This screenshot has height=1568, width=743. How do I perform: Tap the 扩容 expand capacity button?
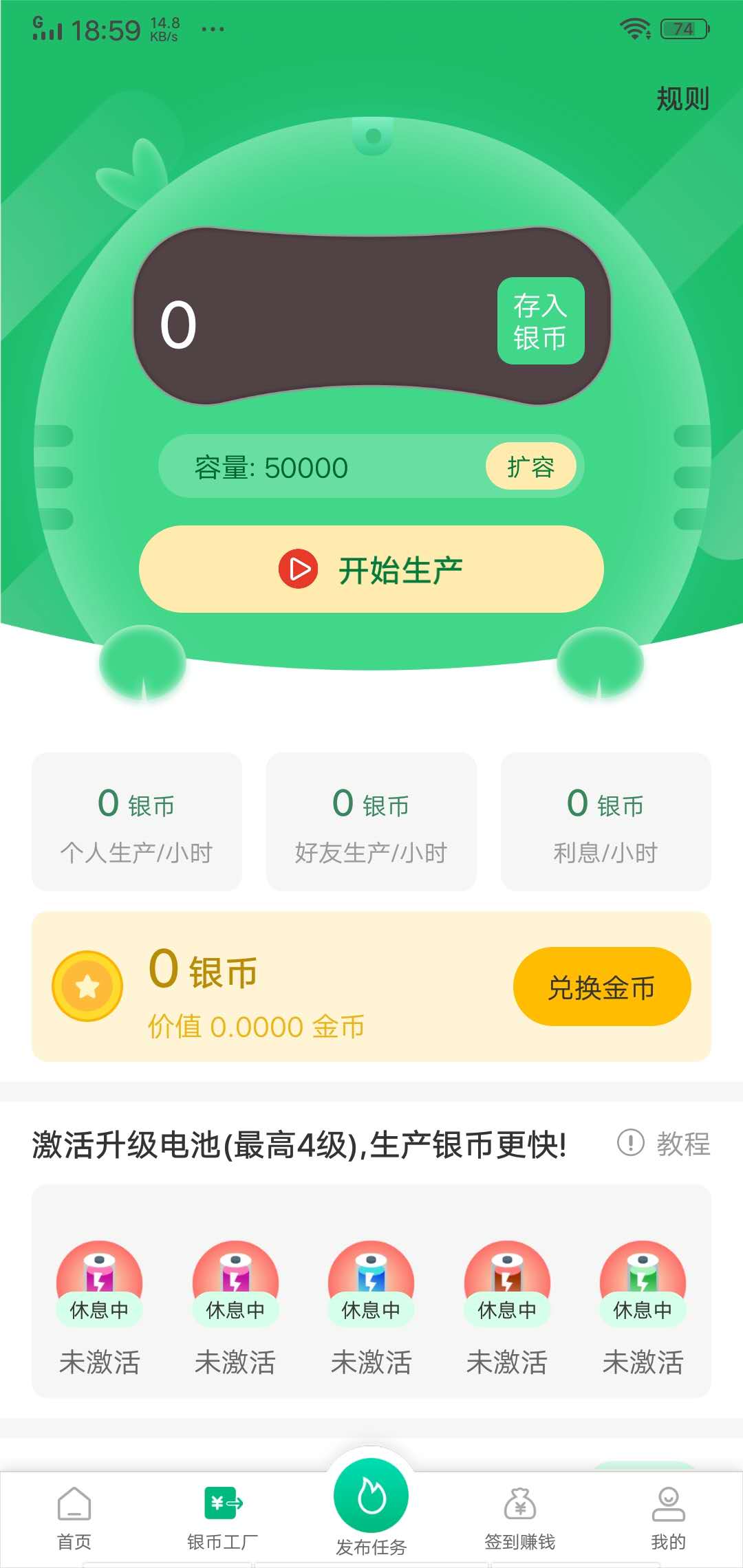[532, 466]
